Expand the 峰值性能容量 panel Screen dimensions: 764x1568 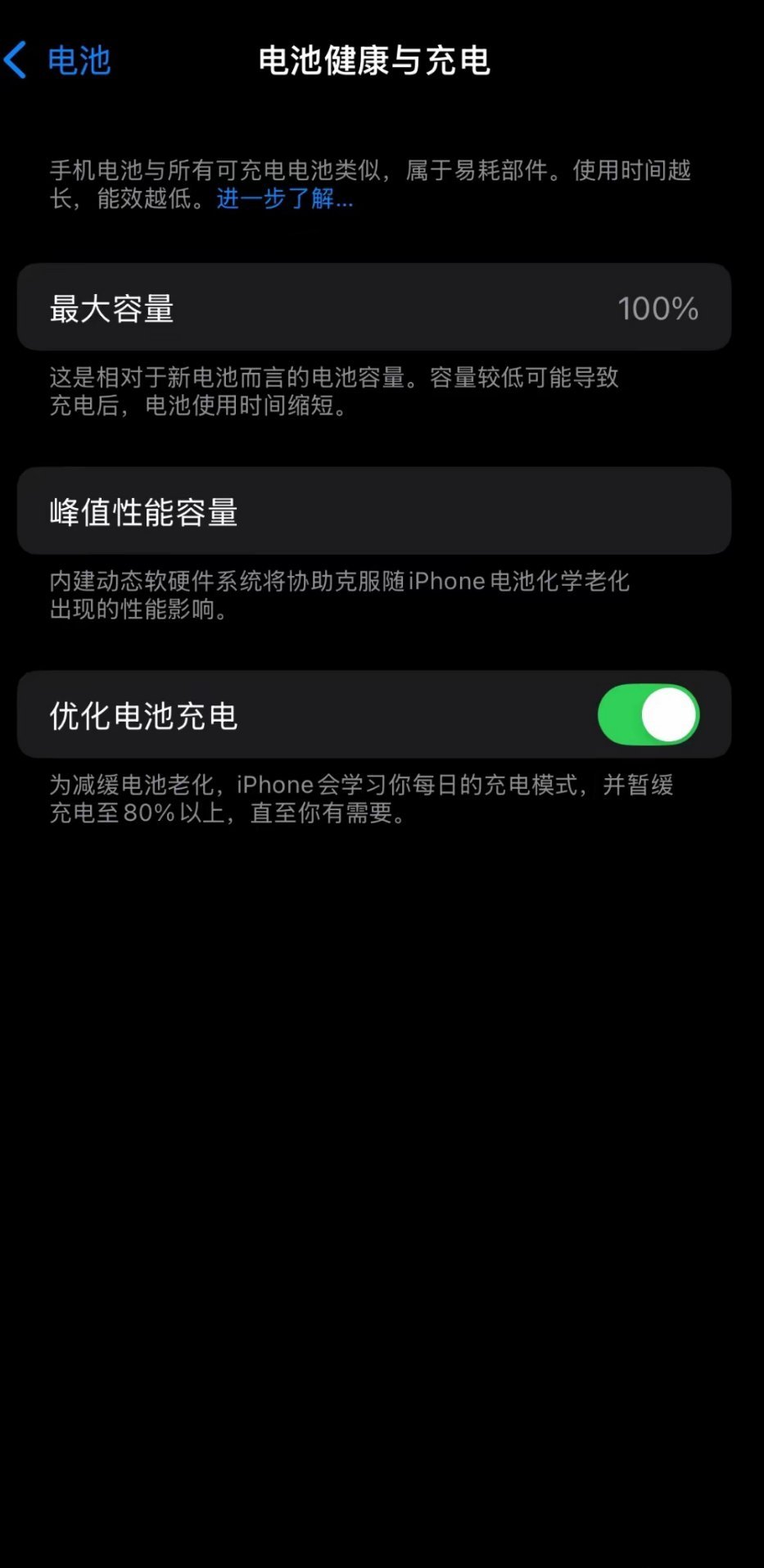click(x=373, y=510)
